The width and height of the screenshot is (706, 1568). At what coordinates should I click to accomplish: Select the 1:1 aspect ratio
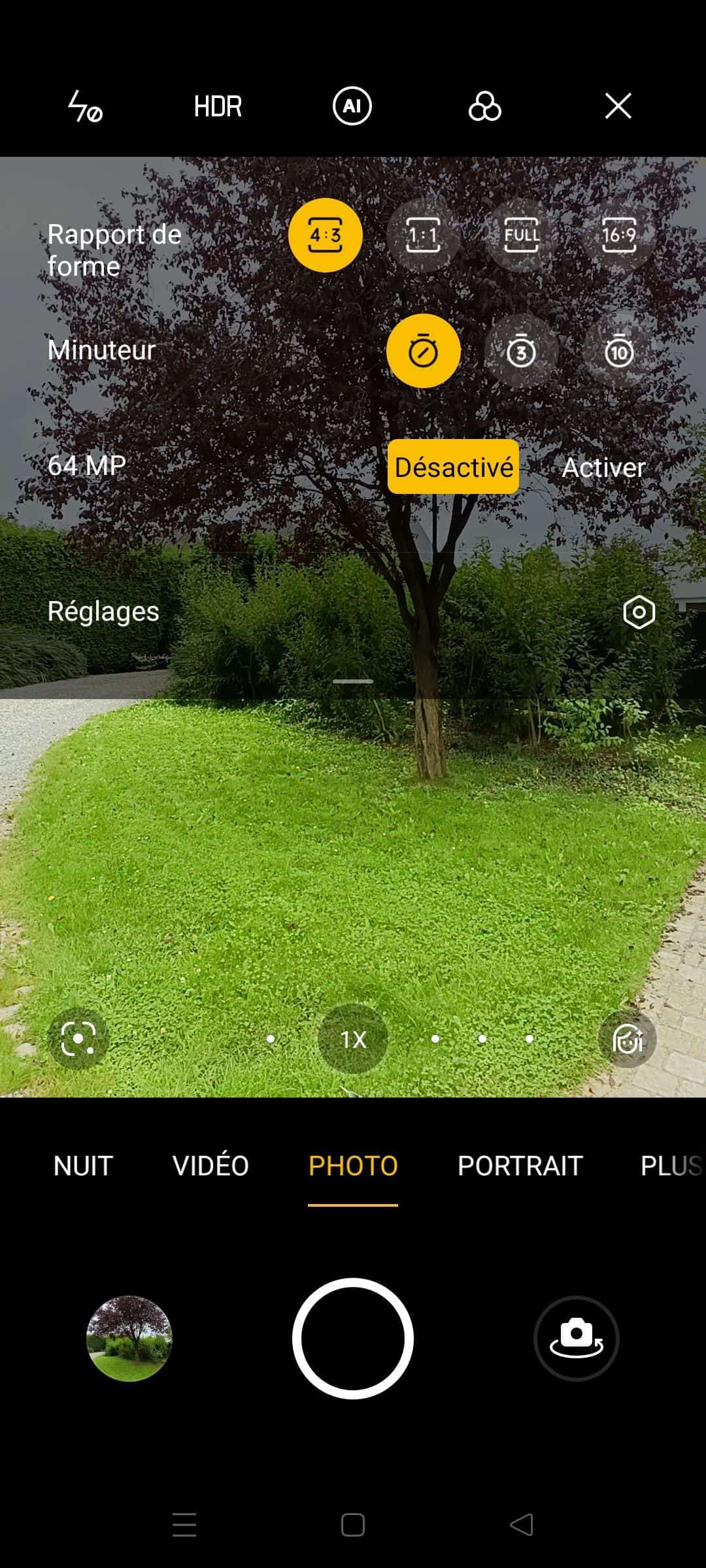(423, 235)
